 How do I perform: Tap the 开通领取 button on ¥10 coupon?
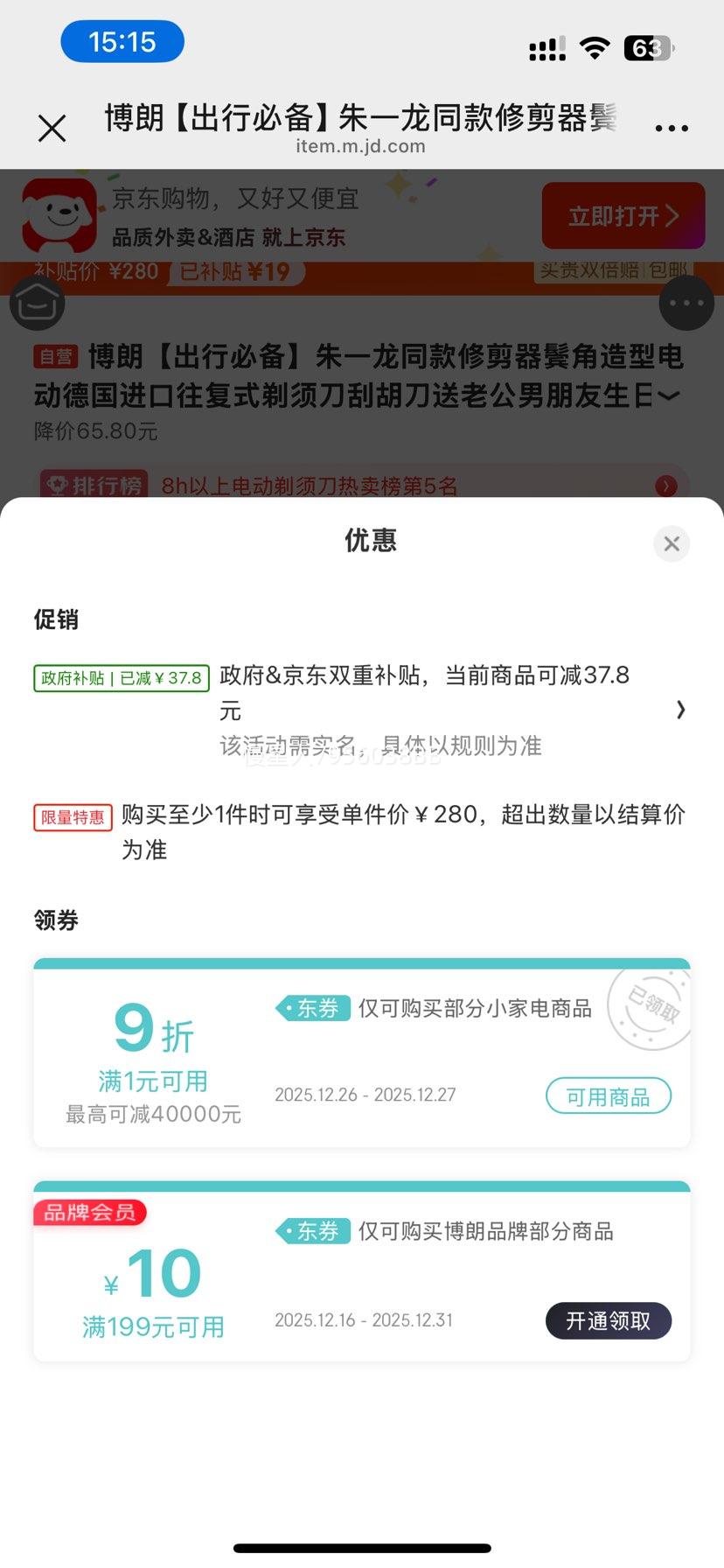[x=609, y=1321]
